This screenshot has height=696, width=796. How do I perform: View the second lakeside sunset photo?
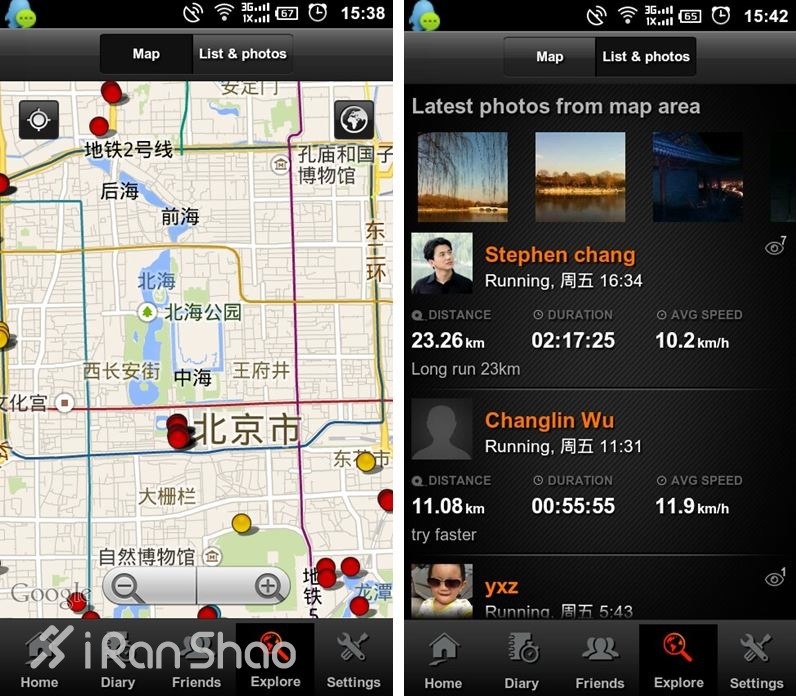click(x=580, y=177)
